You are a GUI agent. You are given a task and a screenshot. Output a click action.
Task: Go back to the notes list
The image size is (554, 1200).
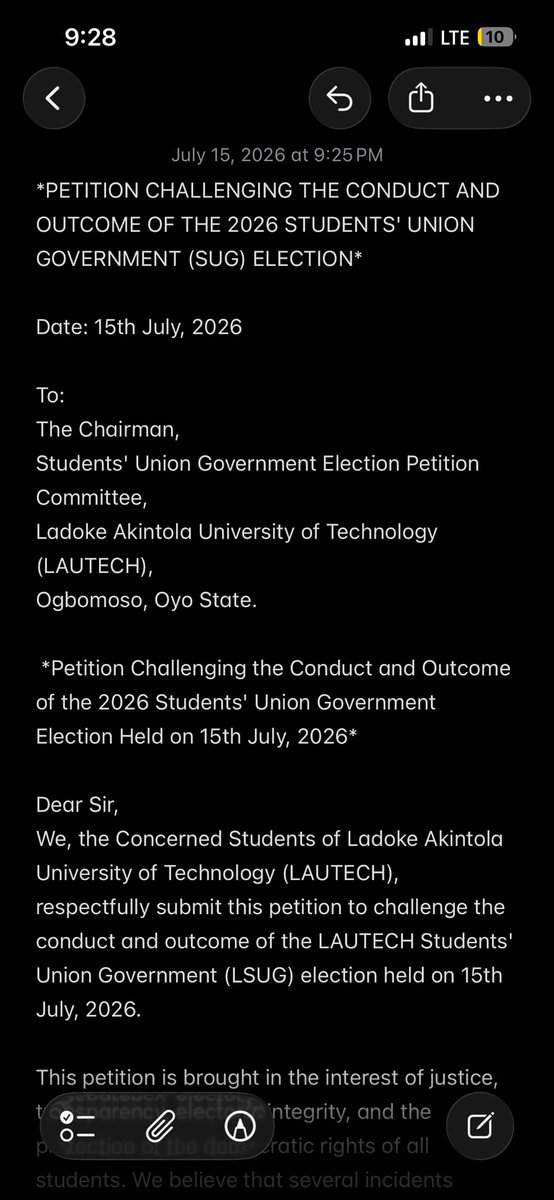click(53, 98)
